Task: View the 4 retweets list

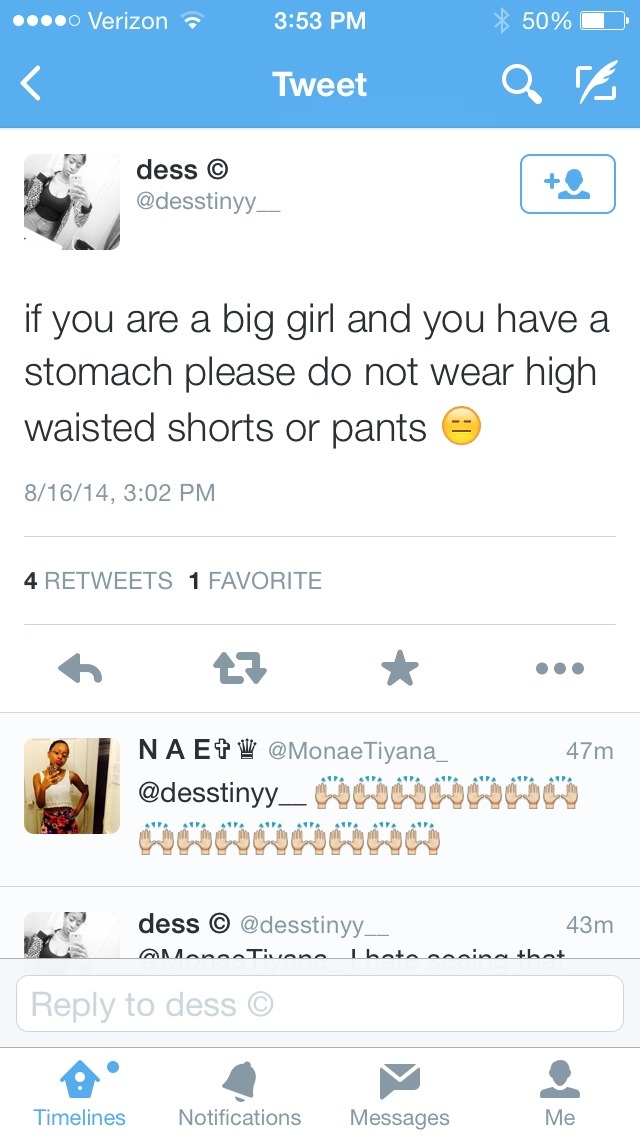Action: [x=98, y=581]
